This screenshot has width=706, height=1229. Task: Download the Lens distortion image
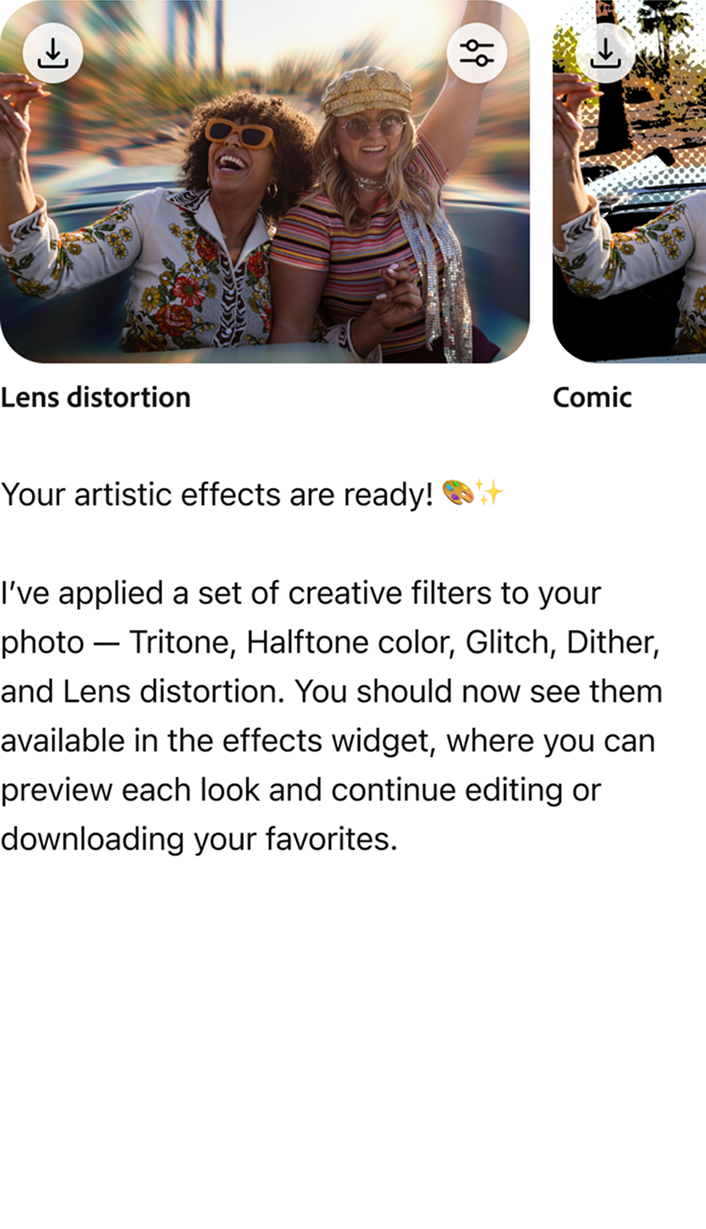pyautogui.click(x=52, y=53)
